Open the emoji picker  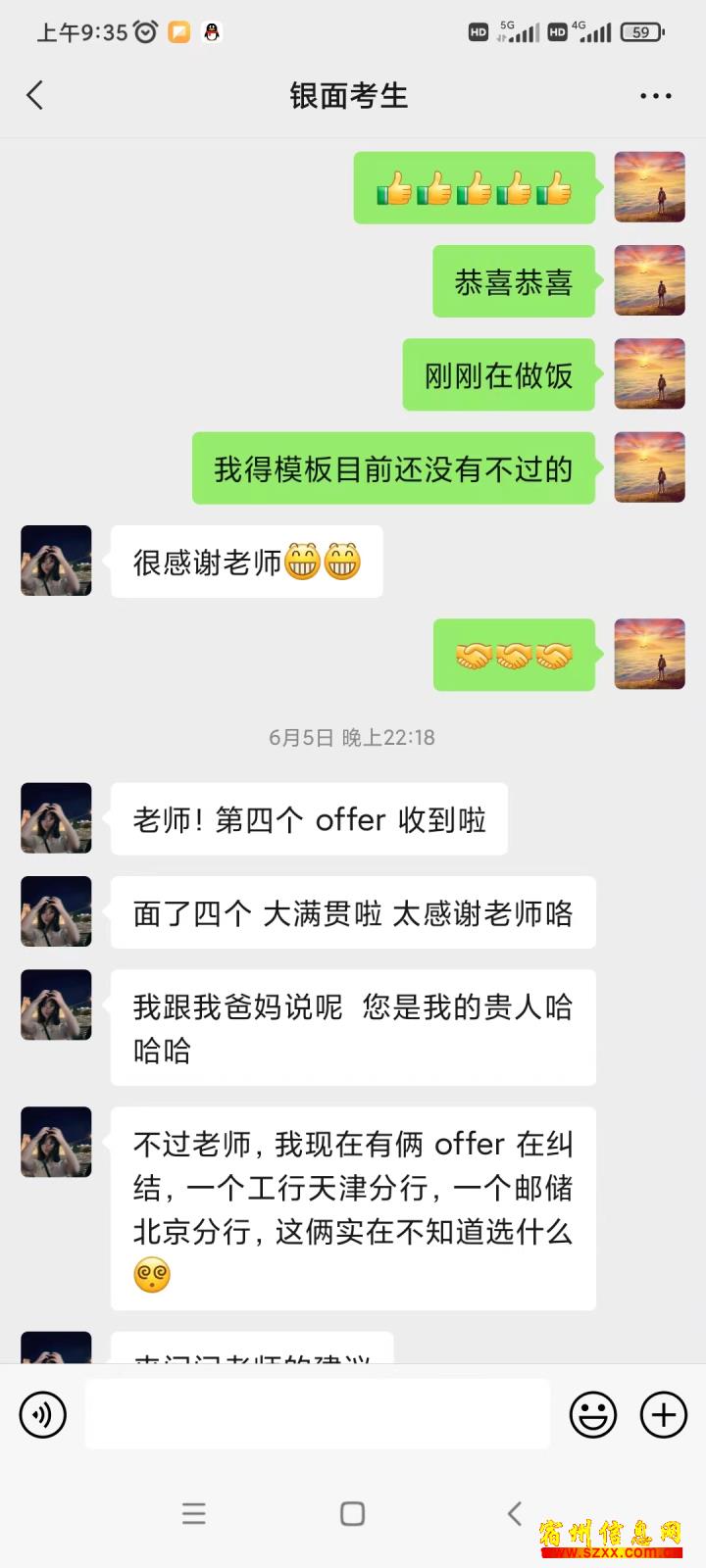593,1415
